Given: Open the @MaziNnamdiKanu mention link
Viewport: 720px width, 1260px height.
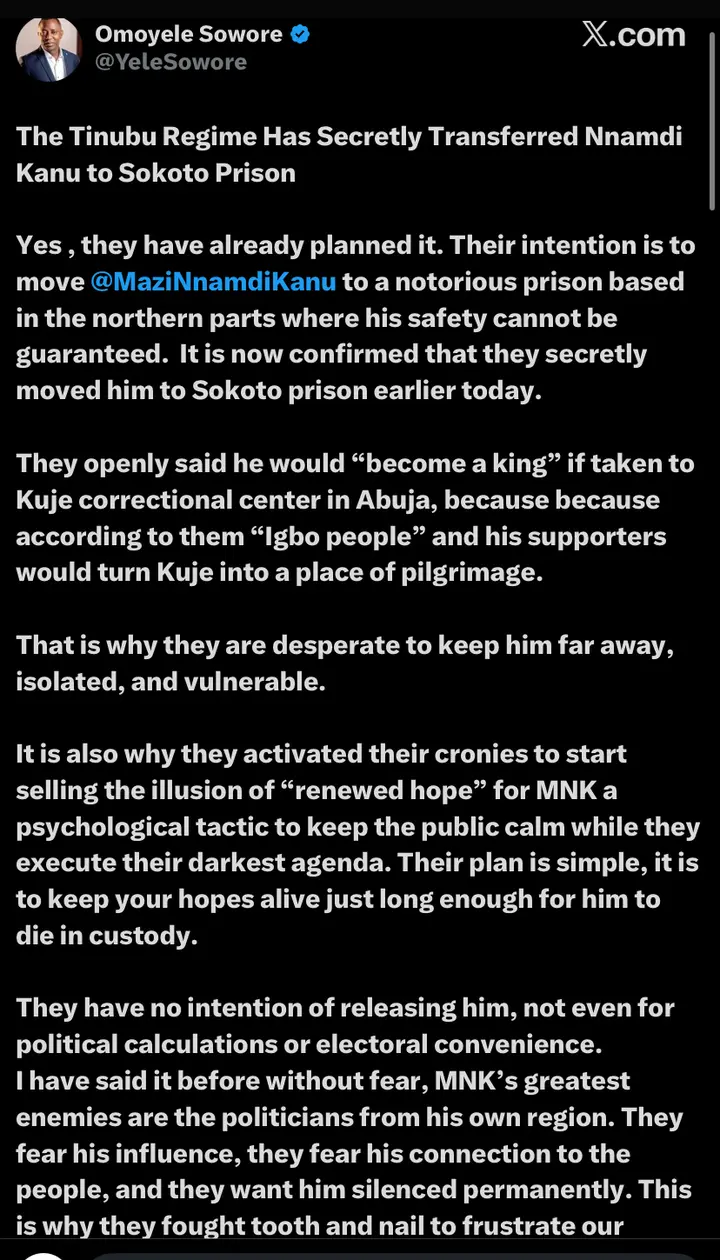Looking at the screenshot, I should 213,282.
